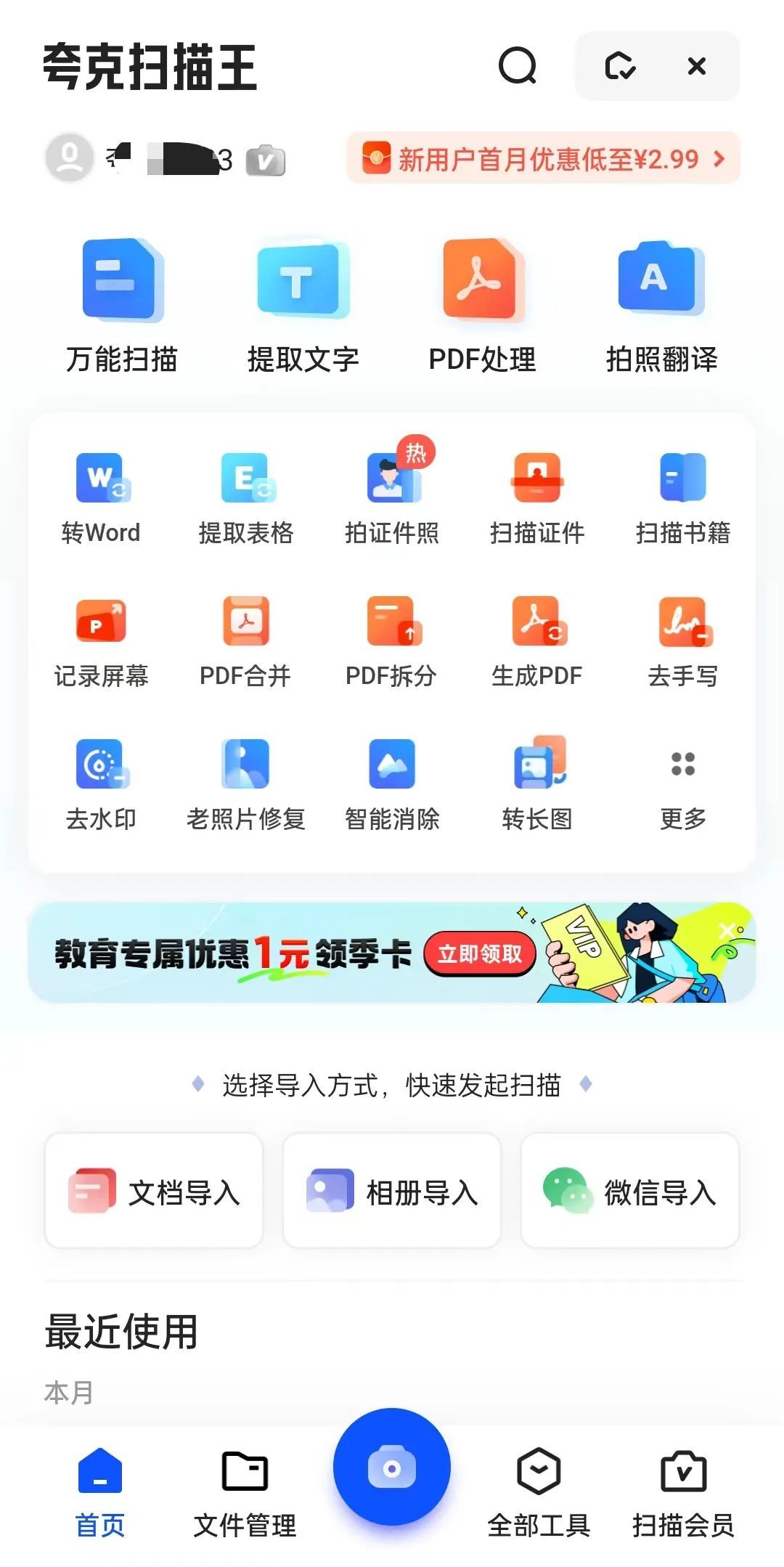Start 拍照翻译 photo translation
This screenshot has width=784, height=1567.
click(661, 306)
